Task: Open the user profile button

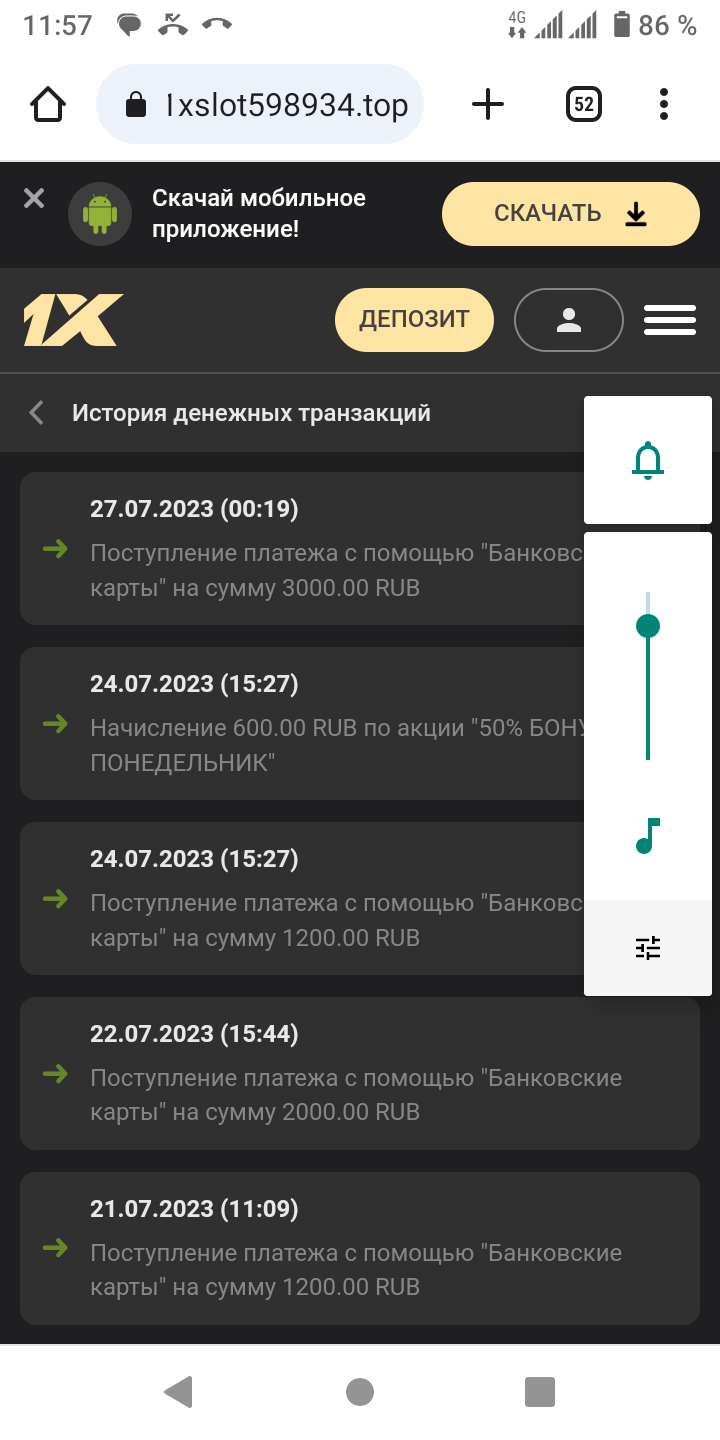Action: click(x=568, y=320)
